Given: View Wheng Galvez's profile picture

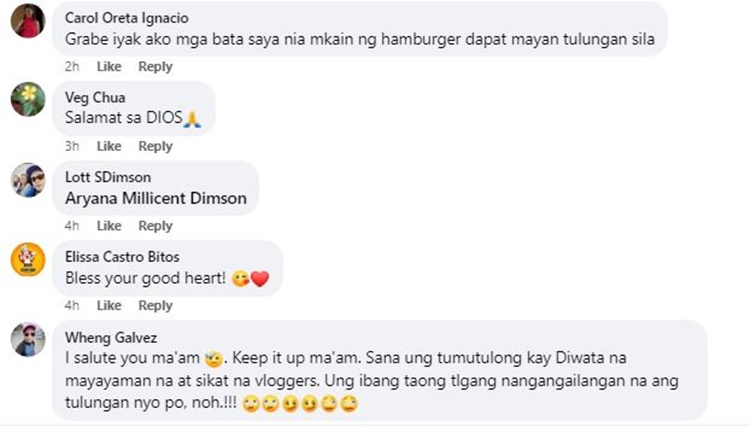Looking at the screenshot, I should [28, 340].
